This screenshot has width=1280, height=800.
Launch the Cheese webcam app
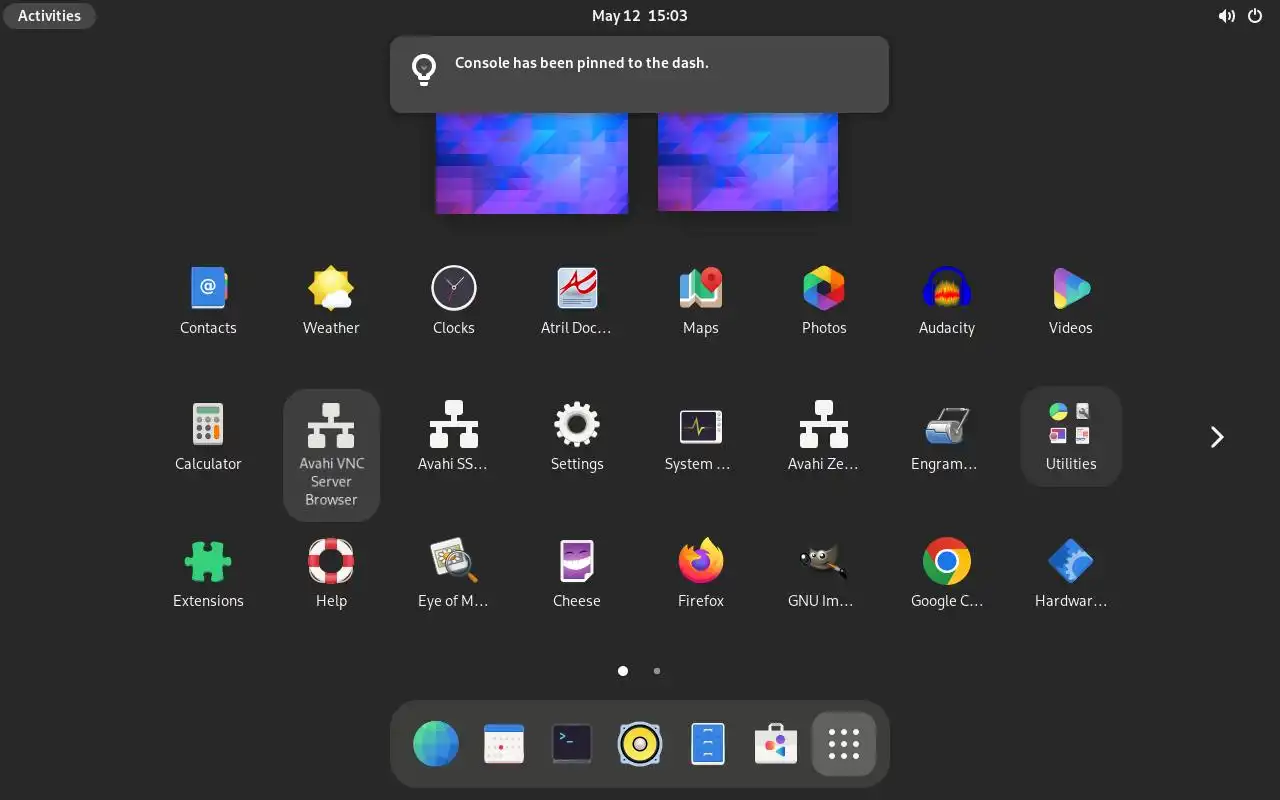pyautogui.click(x=577, y=563)
